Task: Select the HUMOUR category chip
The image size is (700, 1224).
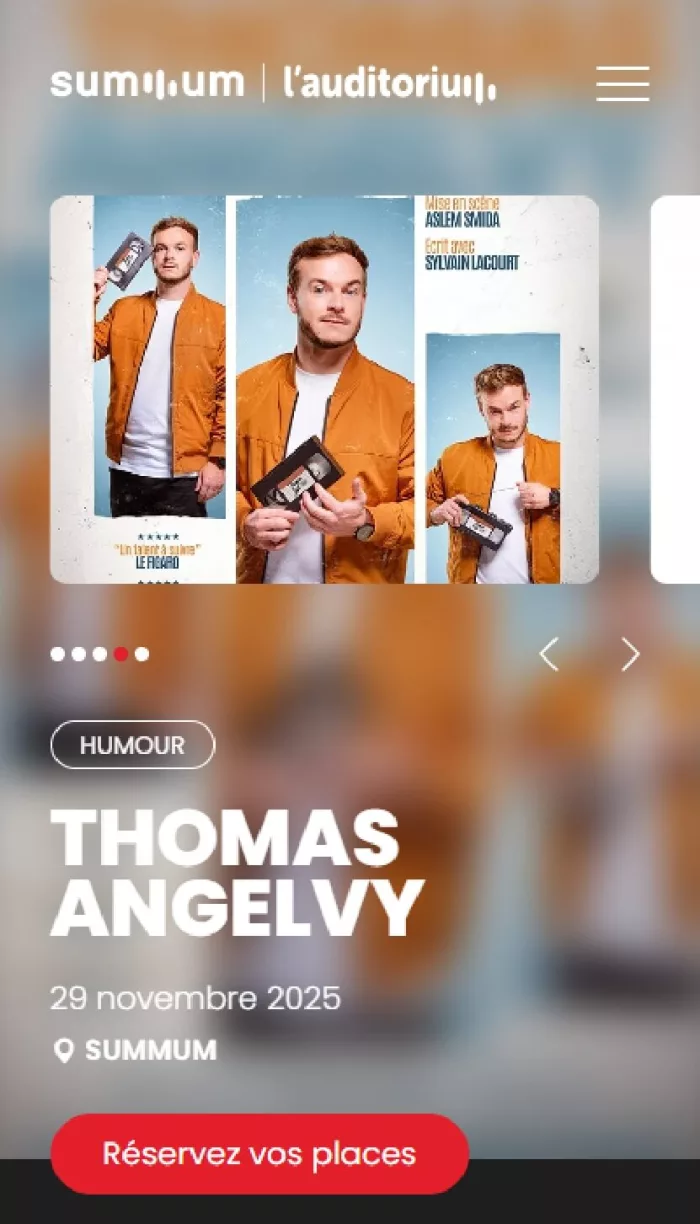Action: 132,745
